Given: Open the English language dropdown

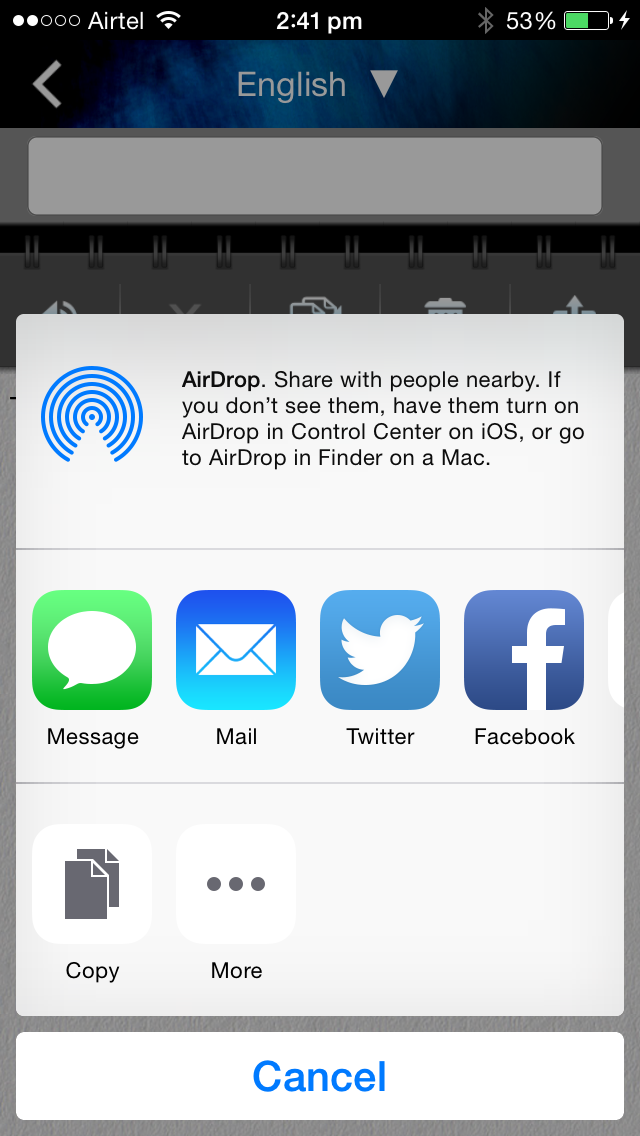Looking at the screenshot, I should click(318, 85).
